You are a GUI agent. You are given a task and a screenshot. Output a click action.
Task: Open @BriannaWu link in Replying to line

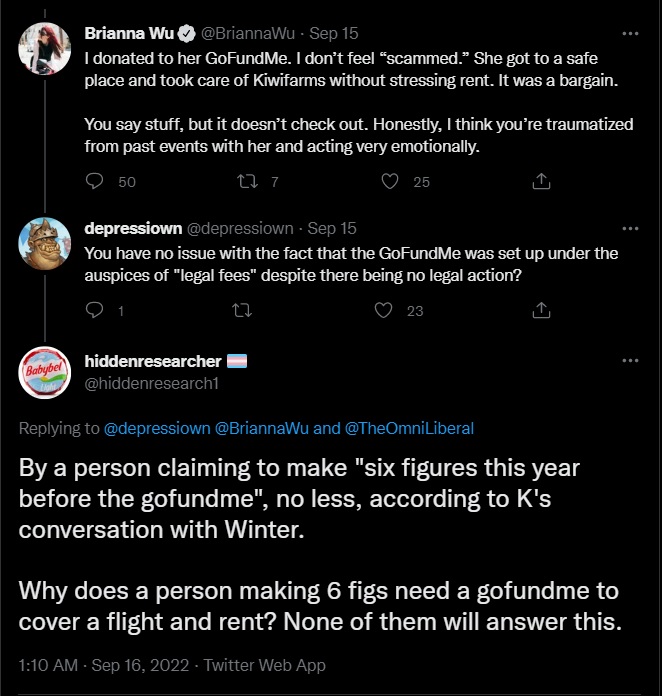click(261, 428)
